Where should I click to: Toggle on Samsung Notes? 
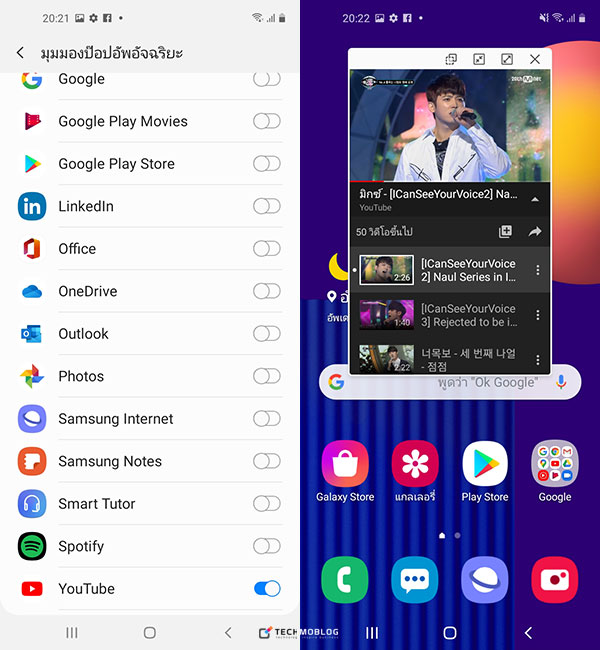point(266,461)
